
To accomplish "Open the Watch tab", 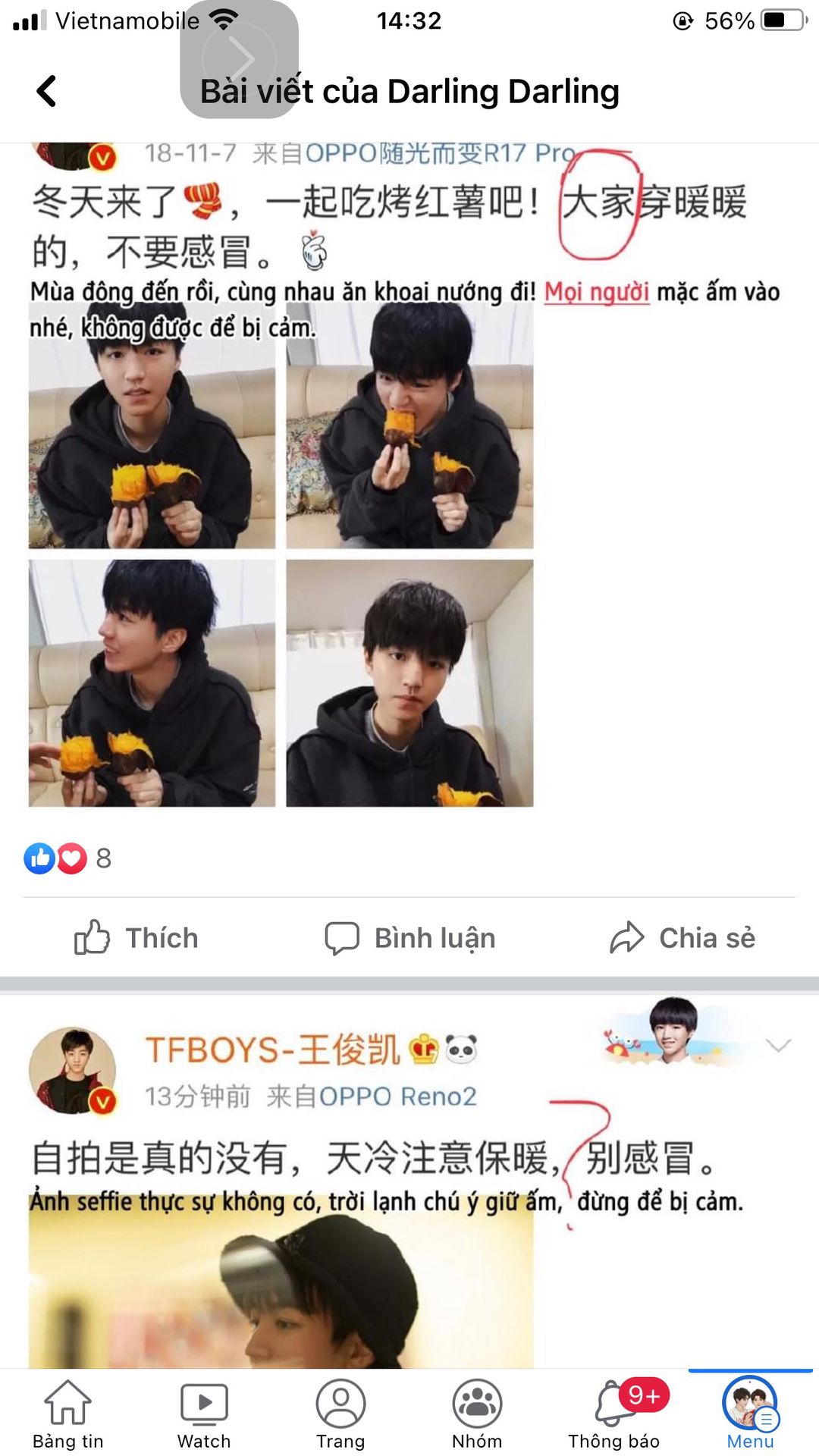I will (204, 1414).
